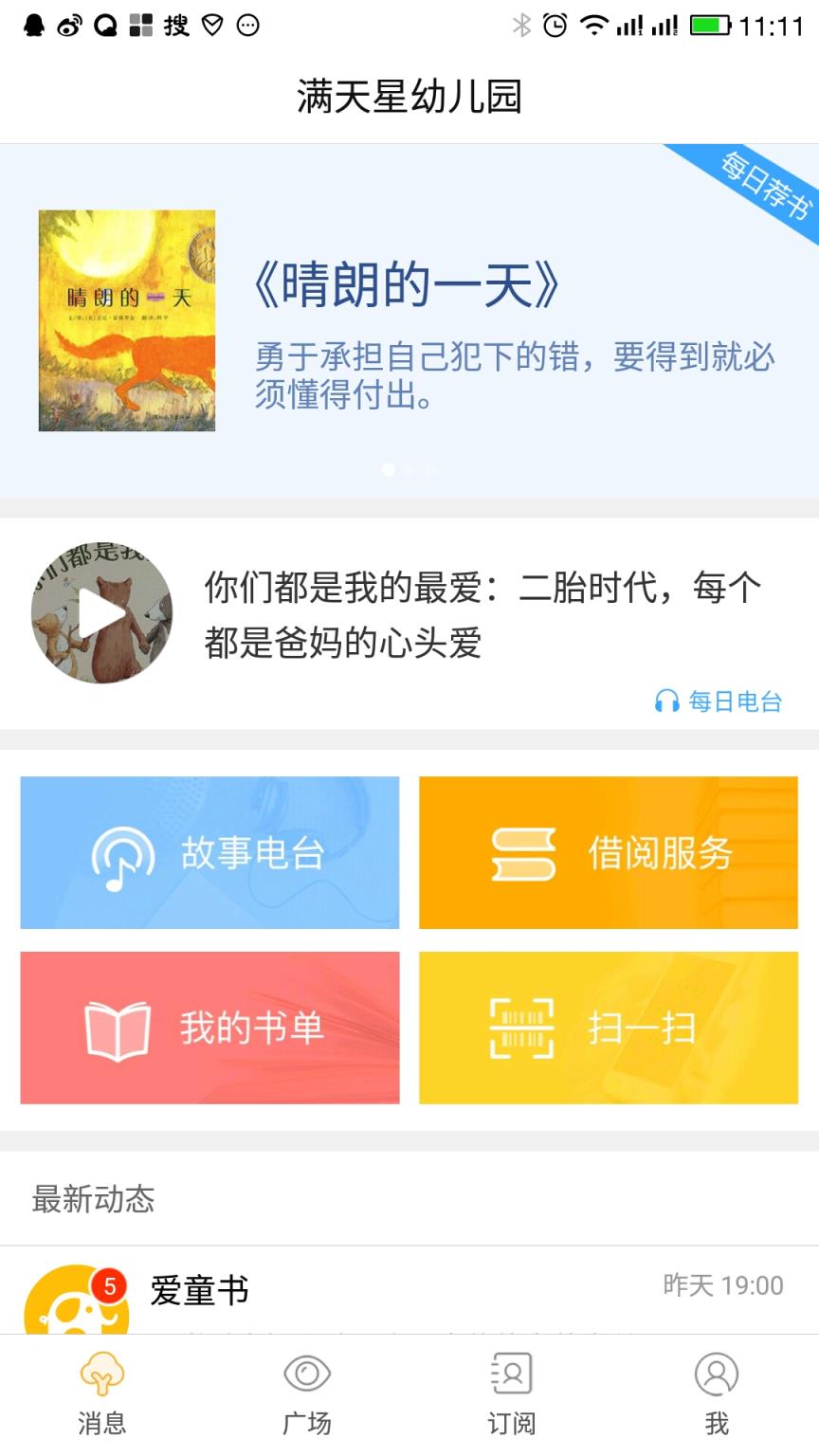
Task: Tap the Bluetooth icon in the status bar
Action: pyautogui.click(x=519, y=26)
